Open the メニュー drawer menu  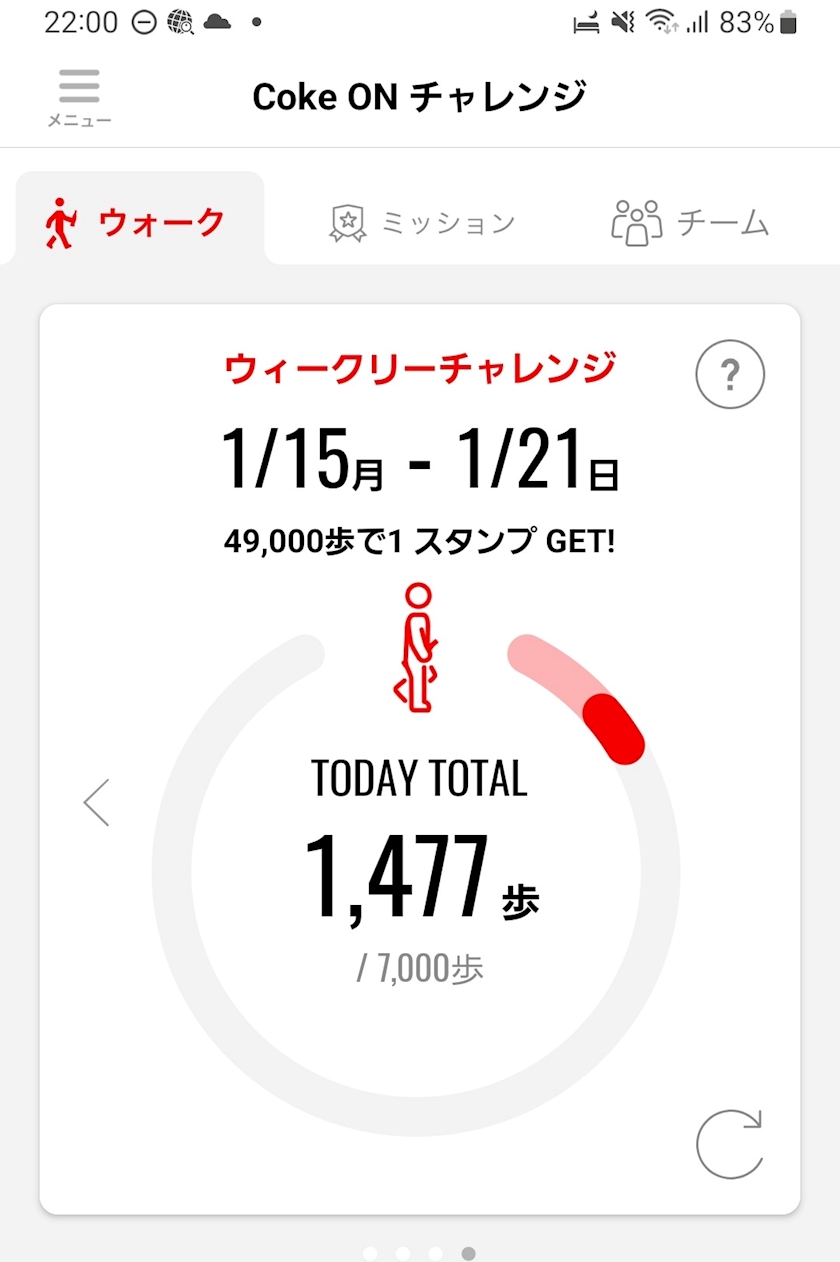coord(79,98)
